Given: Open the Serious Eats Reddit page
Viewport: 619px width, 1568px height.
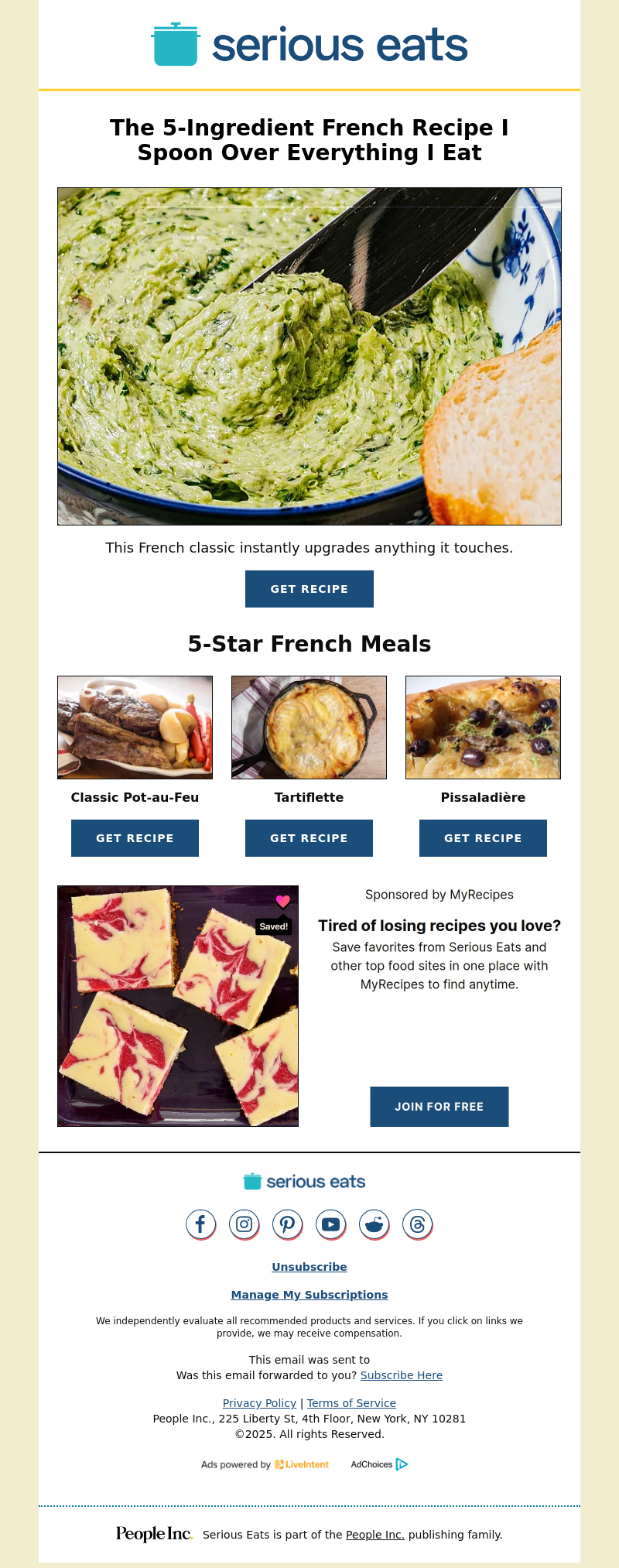Looking at the screenshot, I should click(x=374, y=1224).
